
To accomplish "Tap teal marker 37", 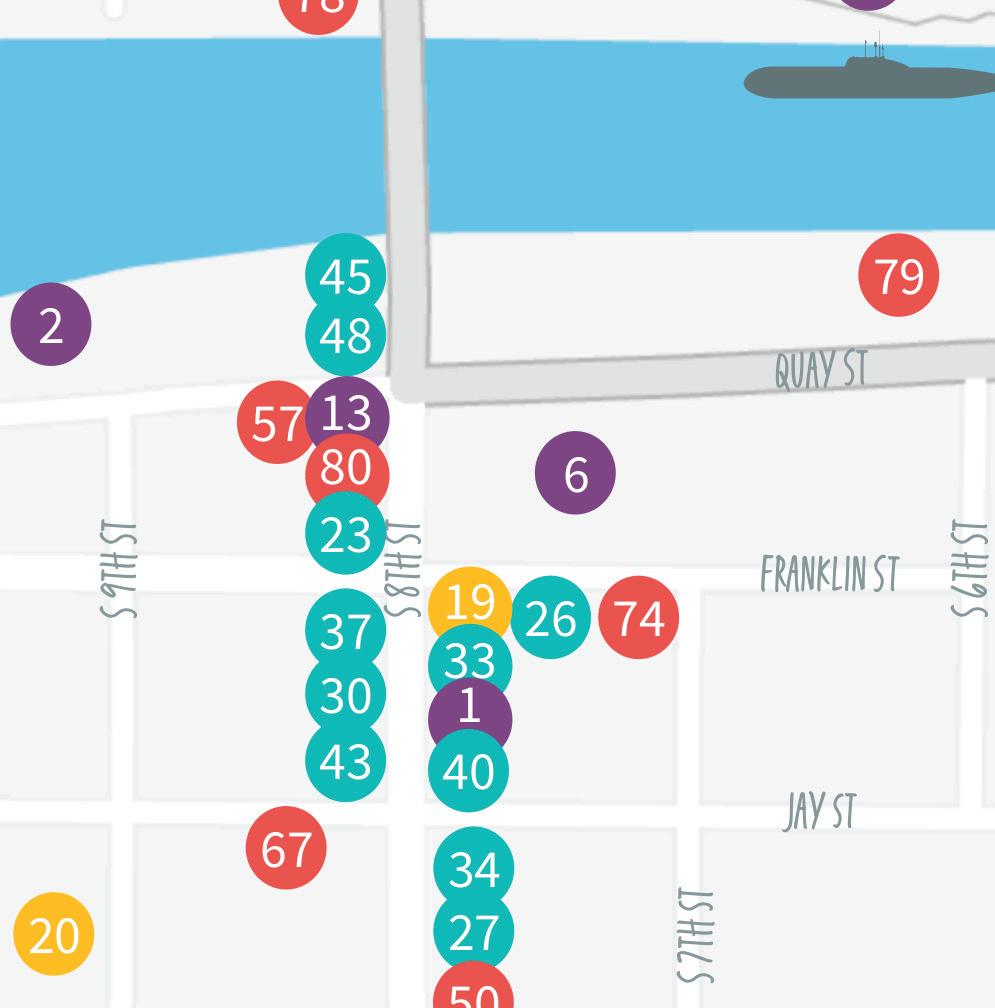I will point(345,628).
